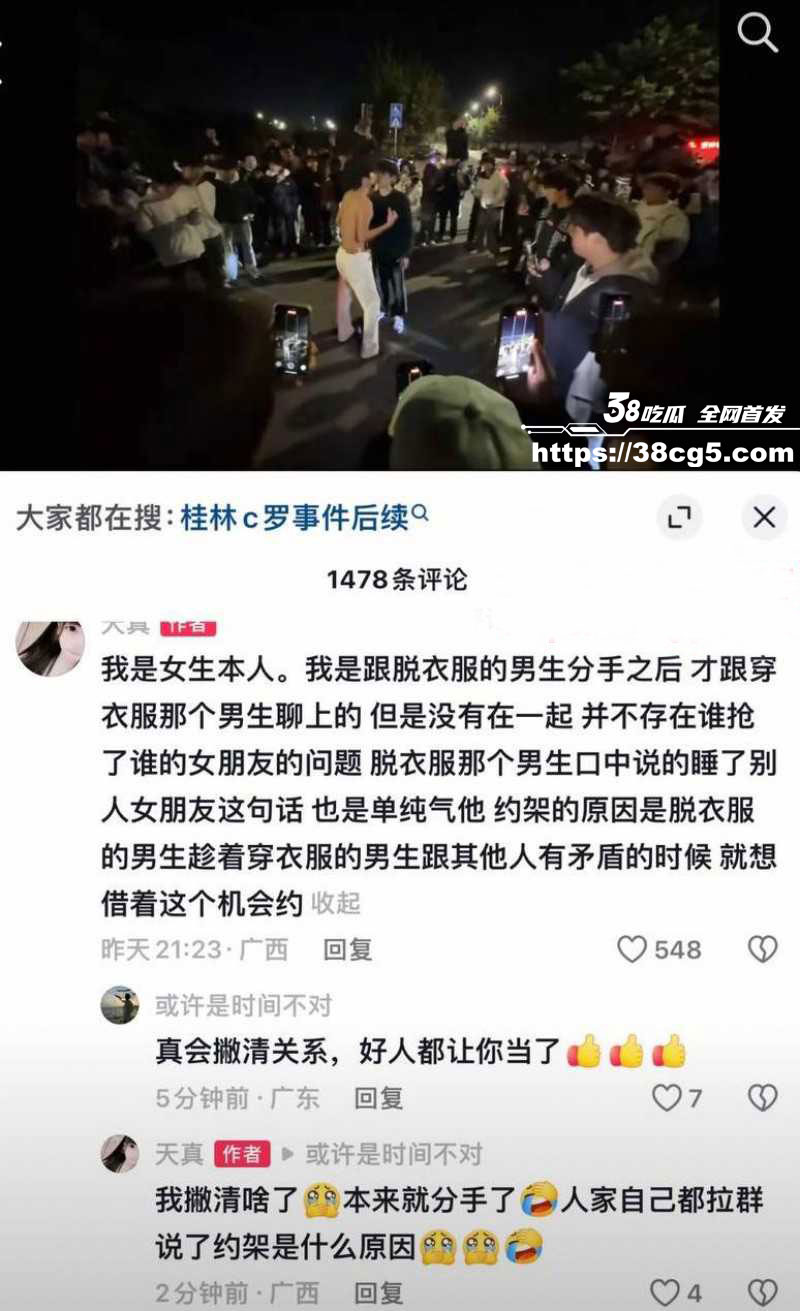The width and height of the screenshot is (800, 1311).
Task: Open 天真's avatar on the top comment
Action: [x=50, y=648]
